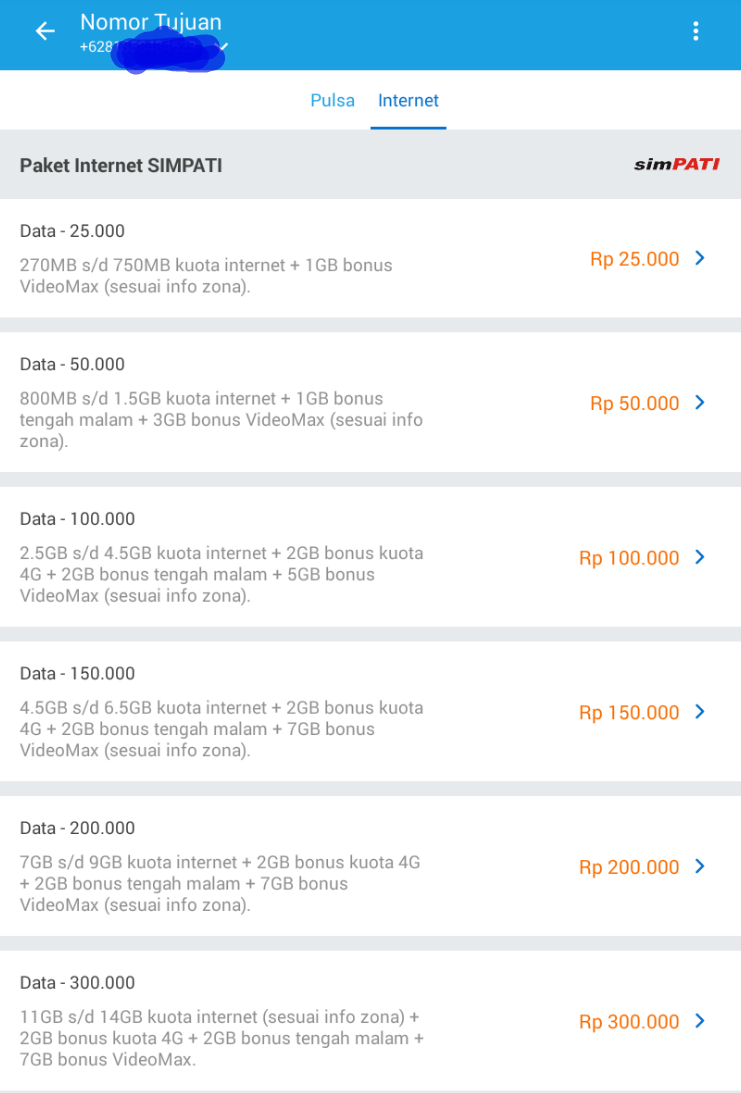Click the Paket Internet SIMPATI header
Image resolution: width=741 pixels, height=1093 pixels.
point(120,165)
